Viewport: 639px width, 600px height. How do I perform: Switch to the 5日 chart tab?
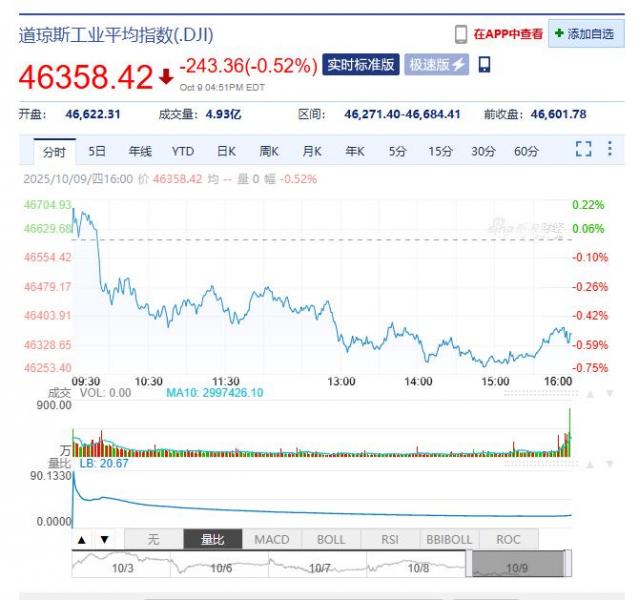[97, 151]
